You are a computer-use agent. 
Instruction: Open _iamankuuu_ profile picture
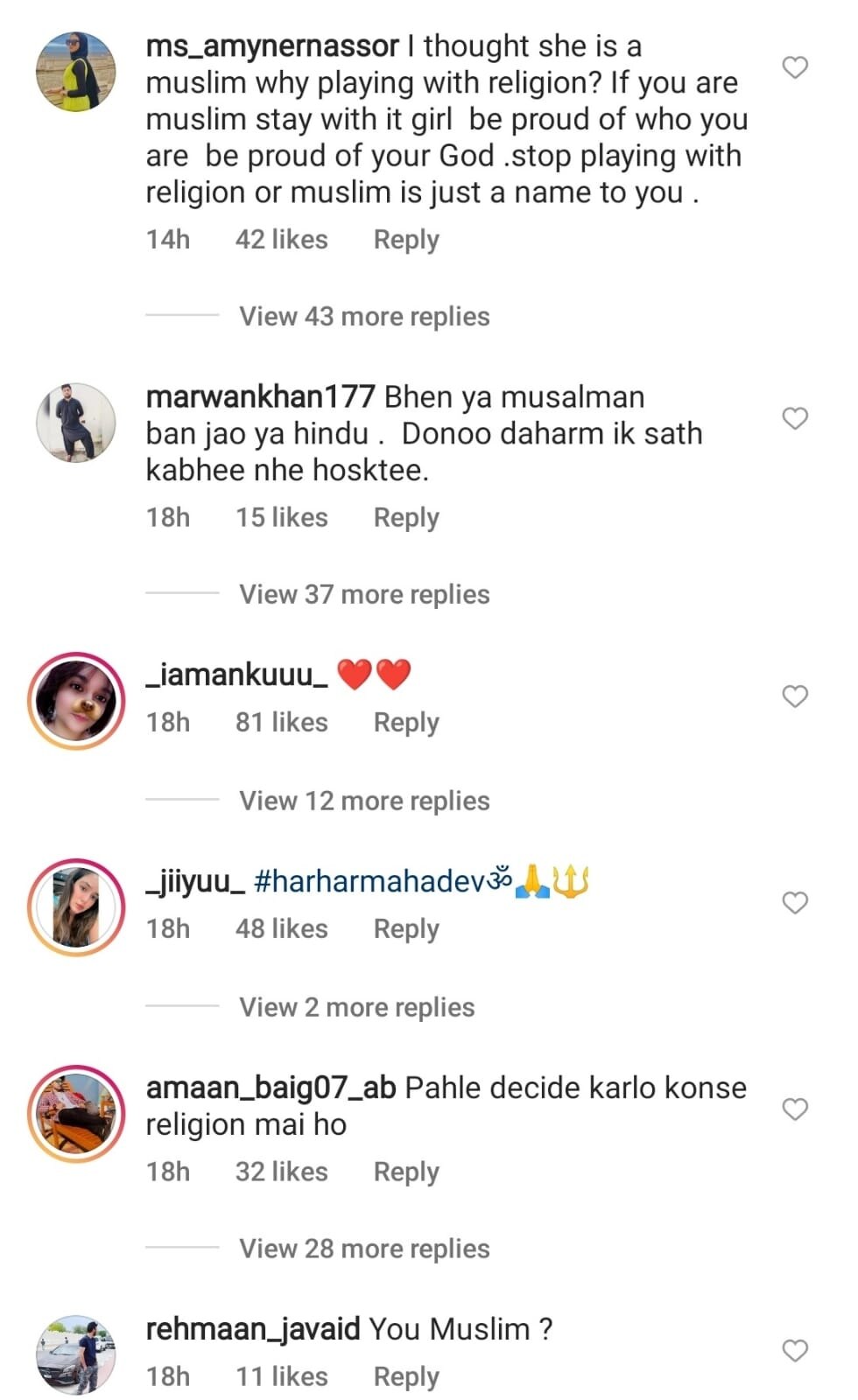point(76,700)
